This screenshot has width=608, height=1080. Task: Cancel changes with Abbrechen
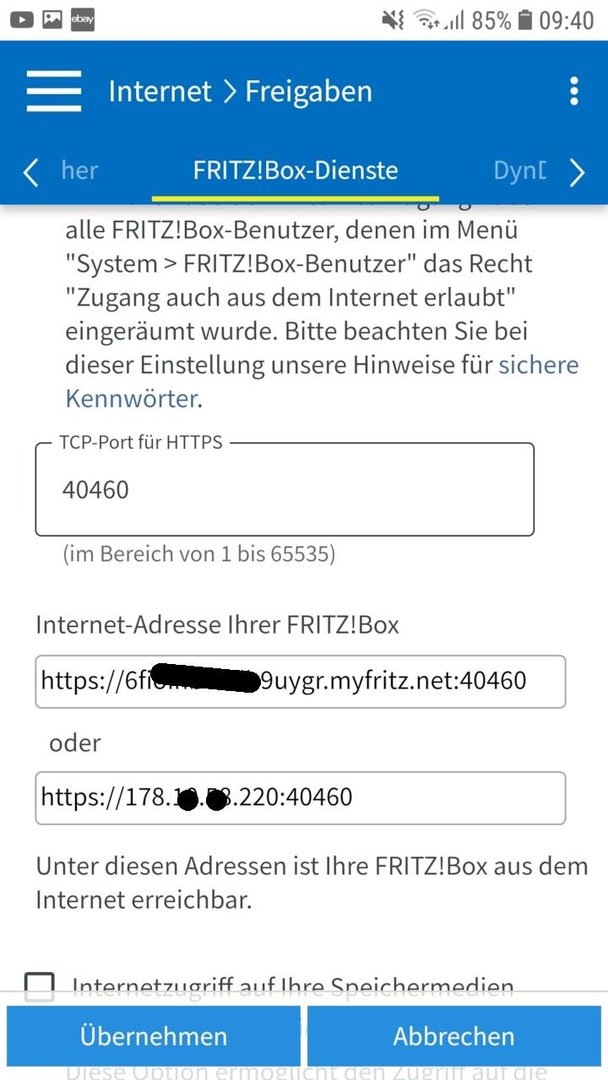[454, 1036]
